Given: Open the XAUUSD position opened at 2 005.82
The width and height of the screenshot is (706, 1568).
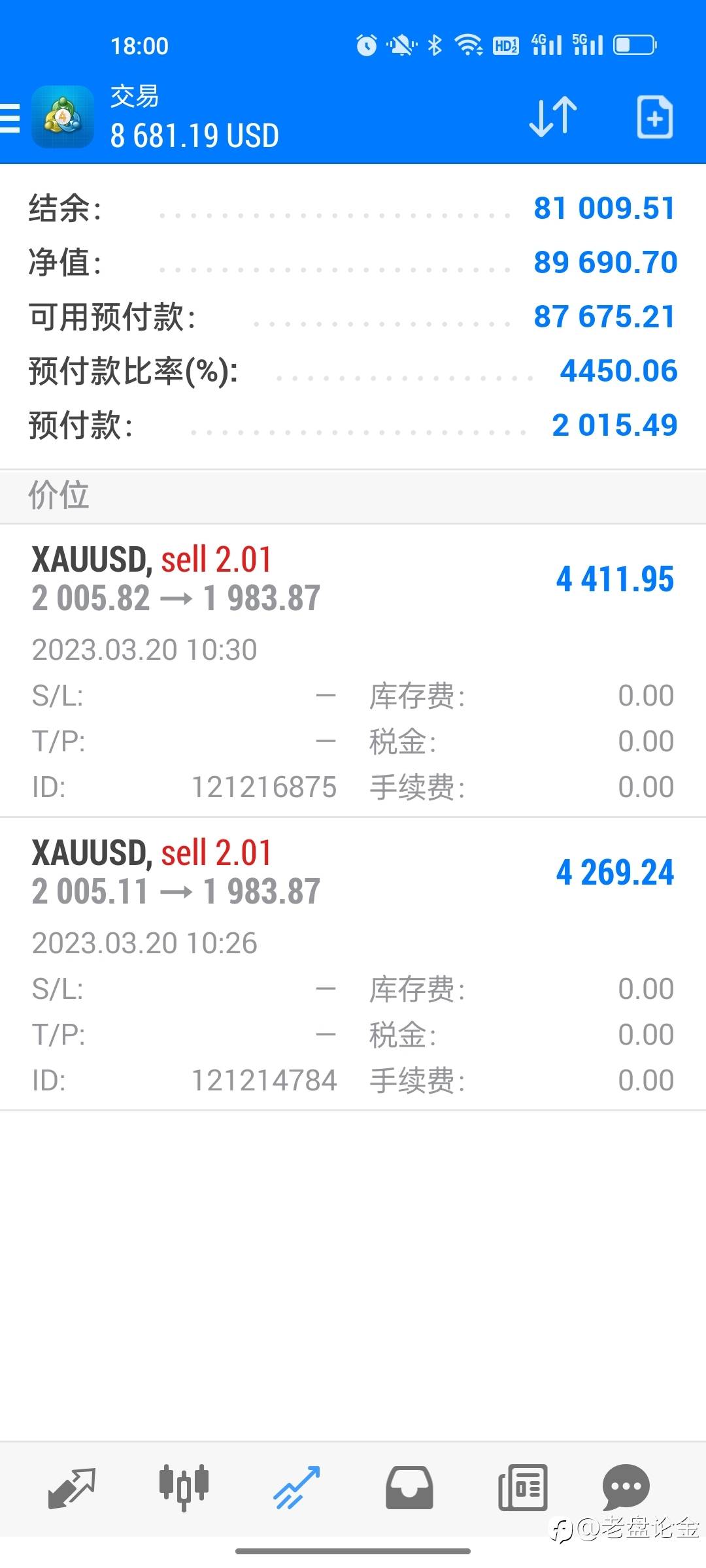Looking at the screenshot, I should [353, 671].
